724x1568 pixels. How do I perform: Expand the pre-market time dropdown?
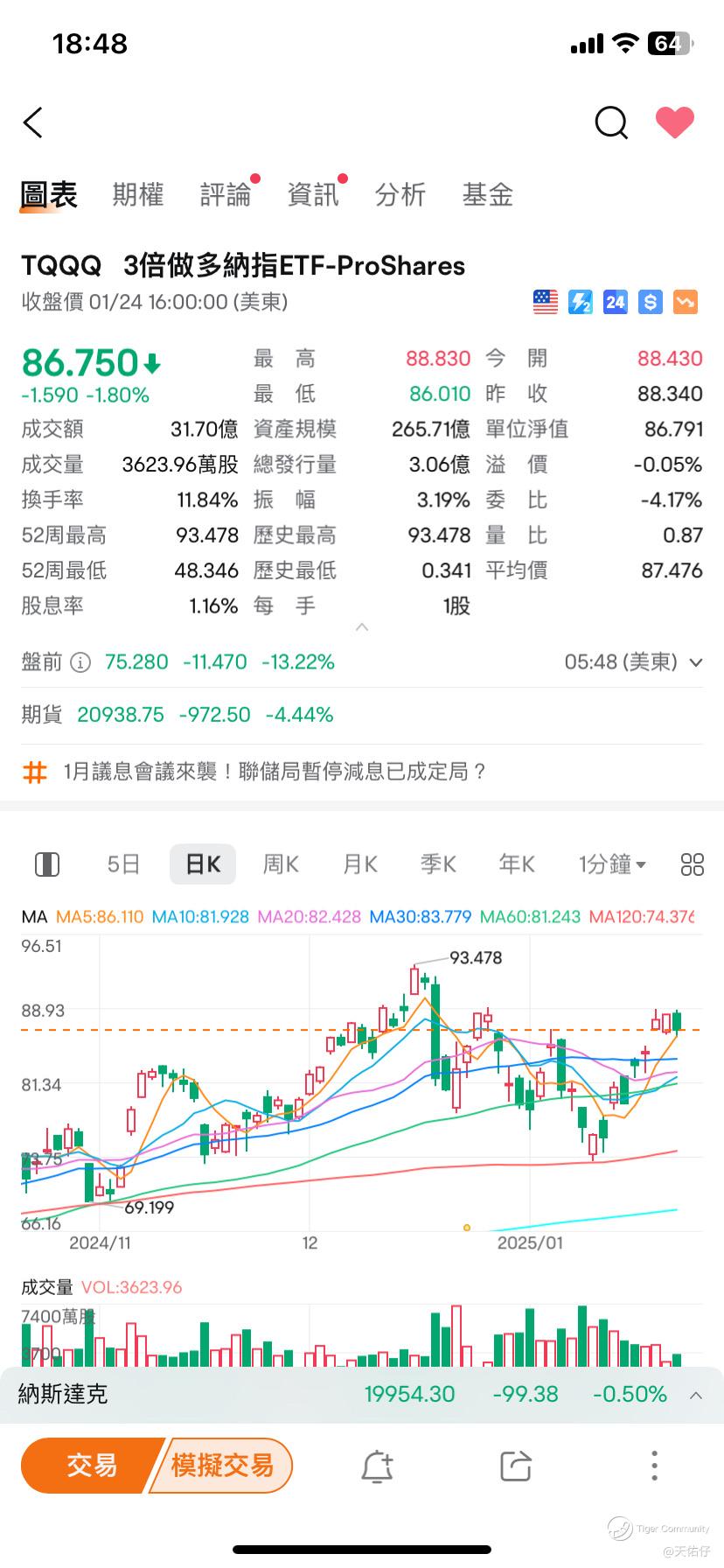(x=696, y=662)
